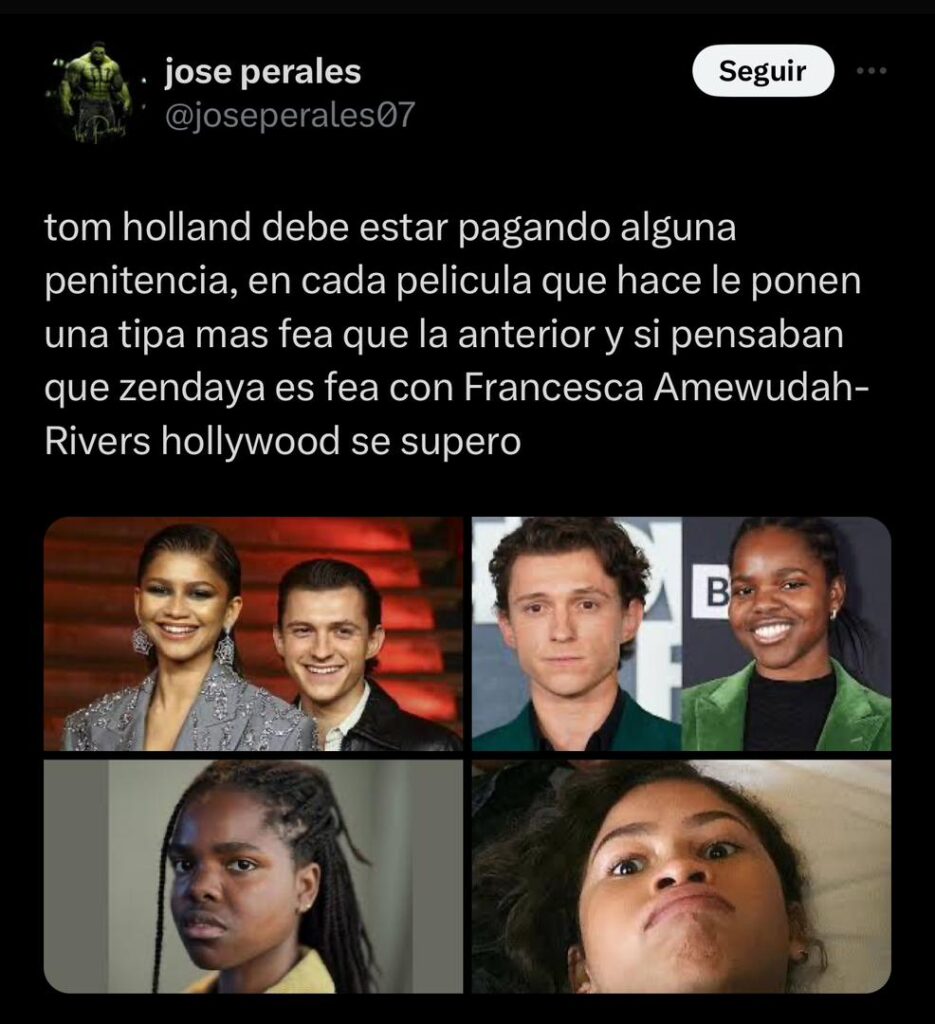
Task: Open jose perales' profile avatar
Action: pyautogui.click(x=96, y=91)
